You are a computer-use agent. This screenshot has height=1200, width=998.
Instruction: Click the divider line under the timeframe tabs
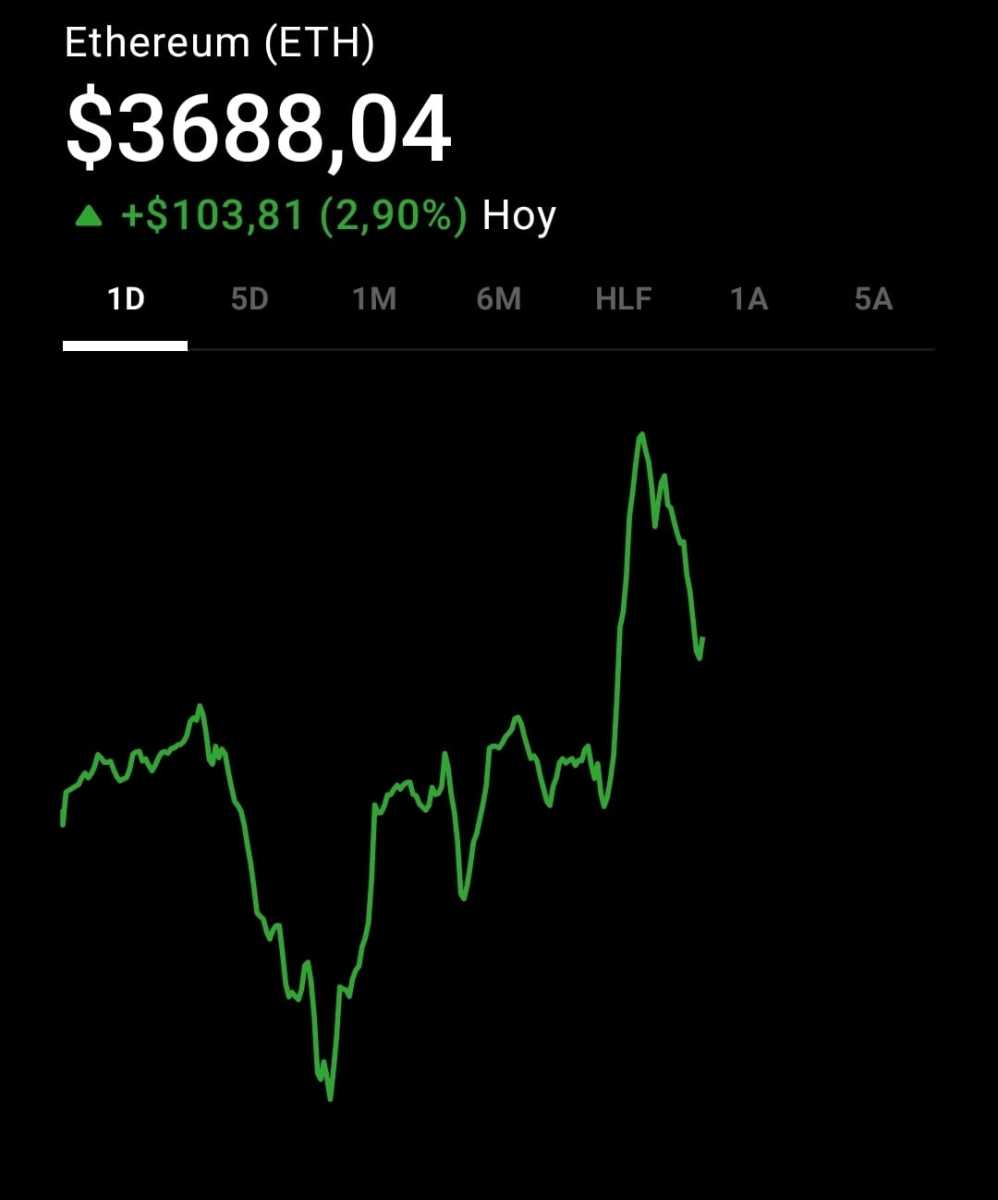560,347
